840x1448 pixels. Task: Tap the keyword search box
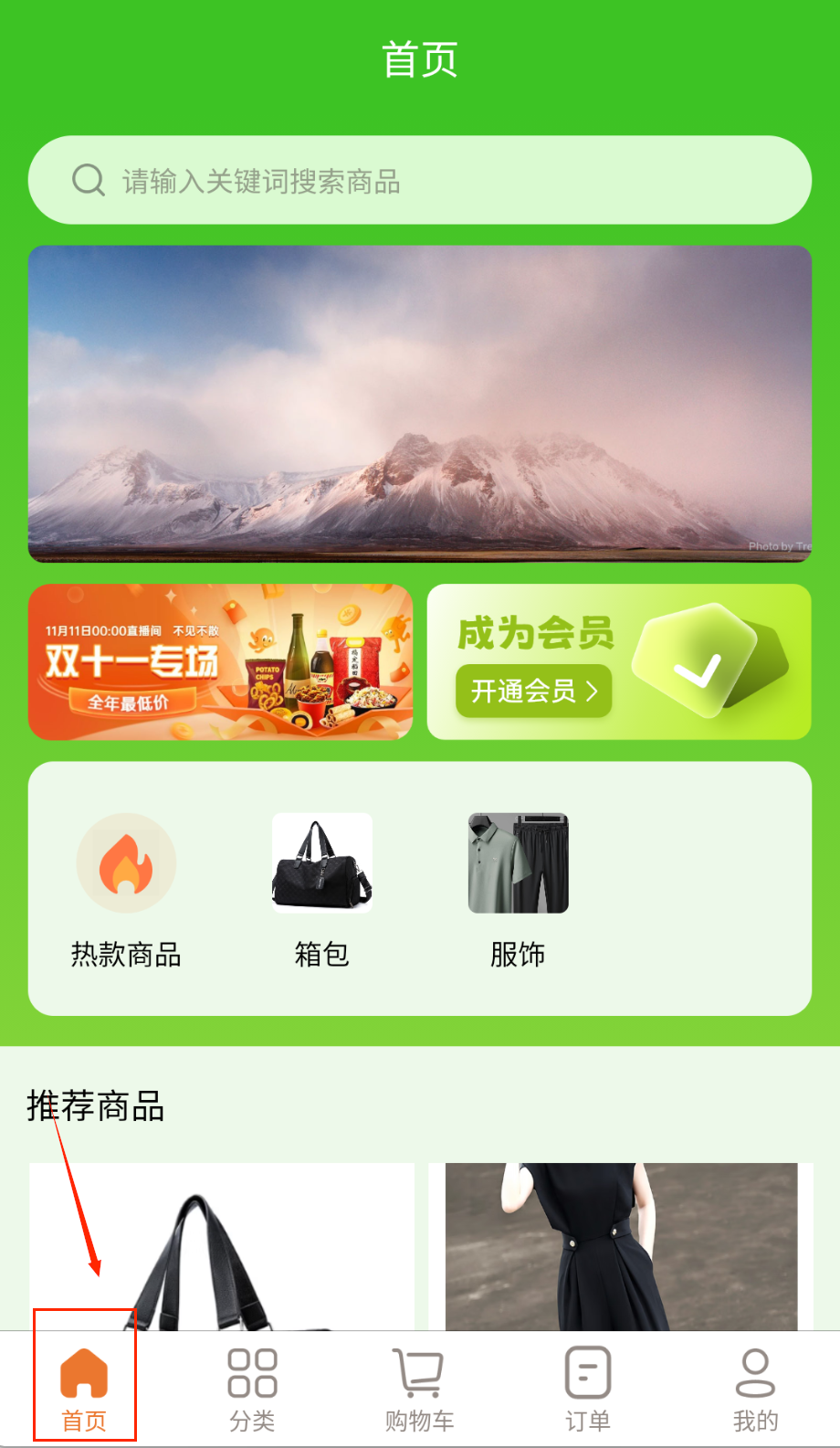[420, 181]
